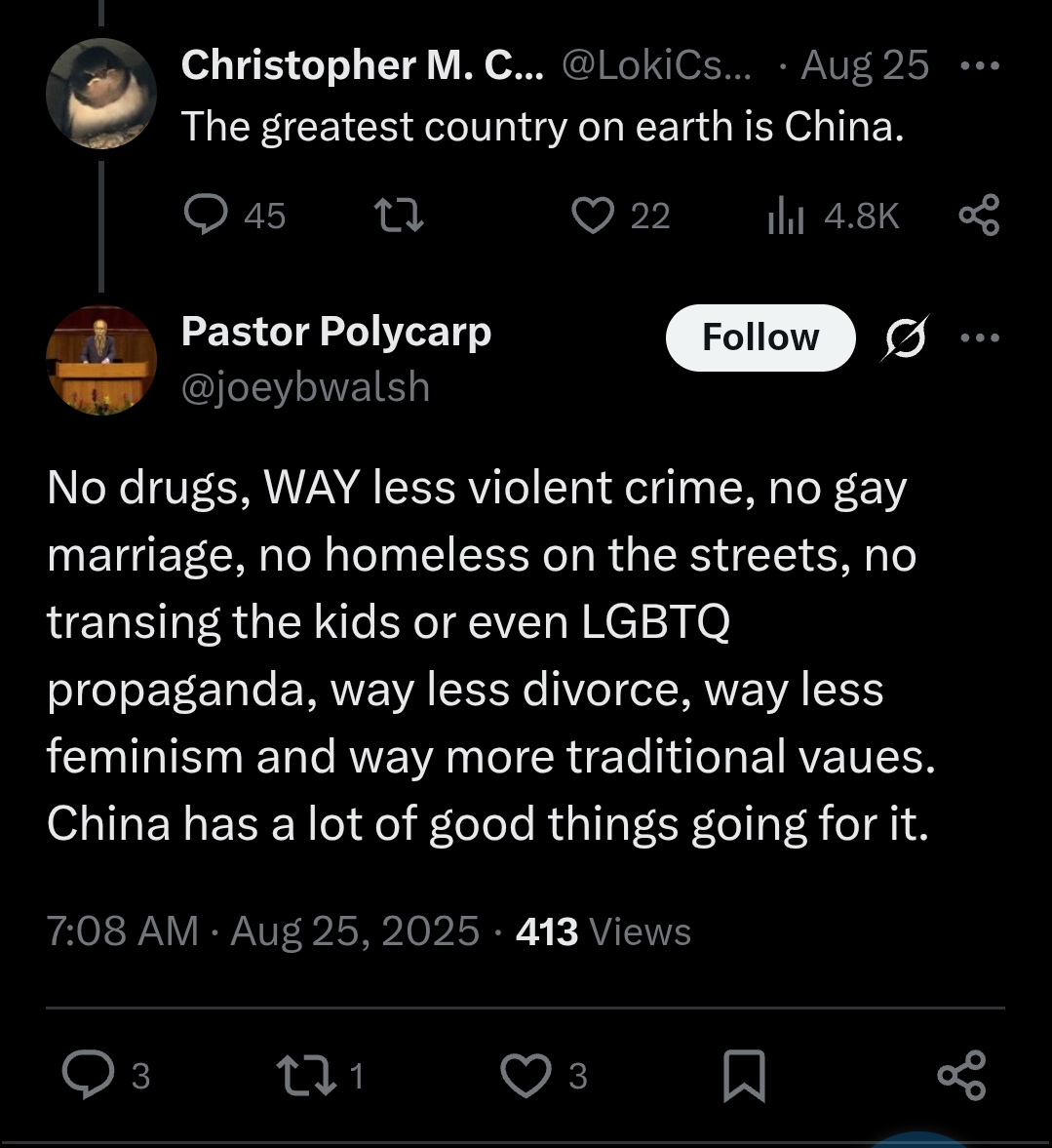
Task: View Christopher M. C.'s profile name
Action: click(x=363, y=65)
